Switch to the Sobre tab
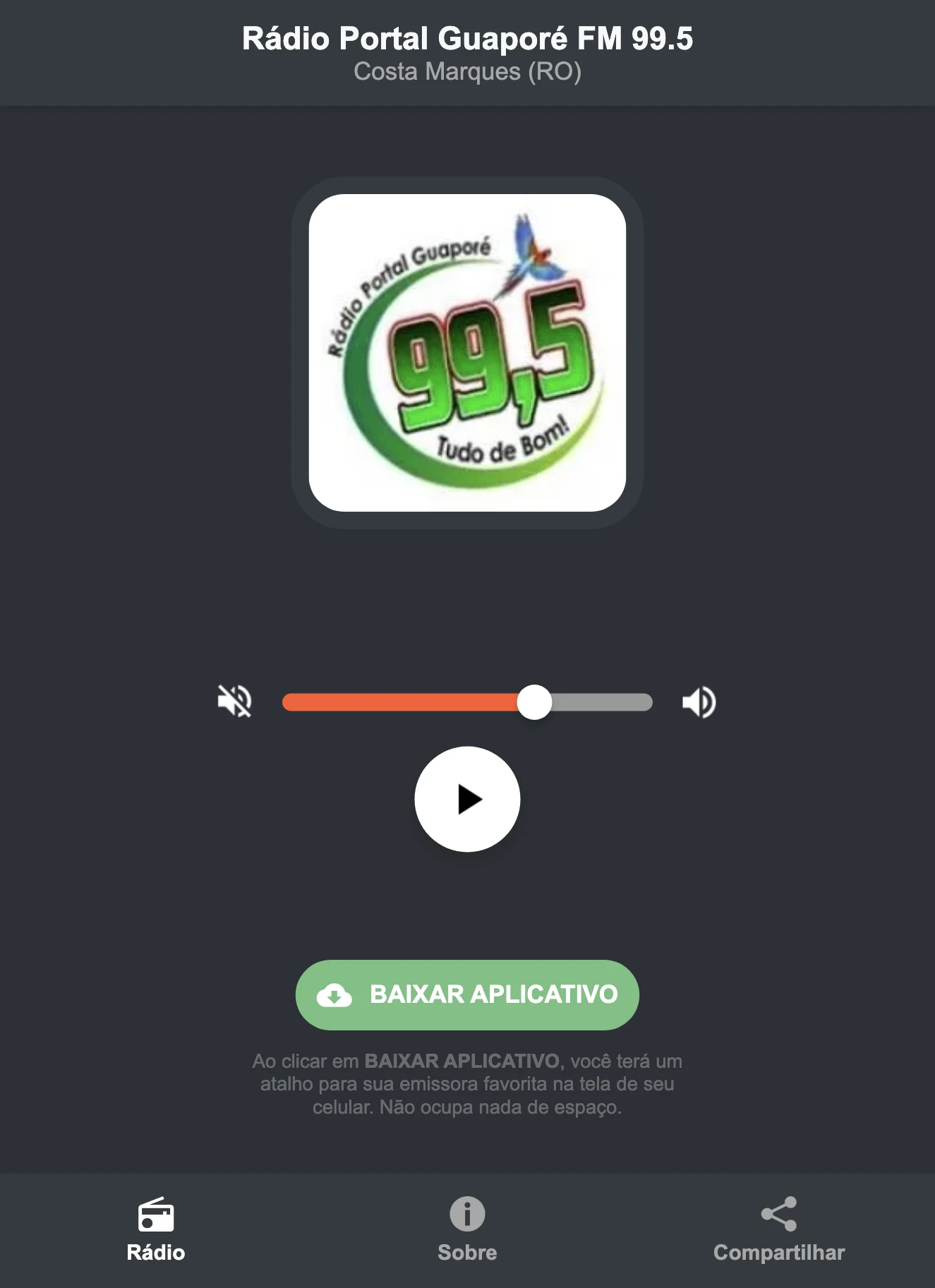Viewport: 935px width, 1288px height. tap(467, 1247)
